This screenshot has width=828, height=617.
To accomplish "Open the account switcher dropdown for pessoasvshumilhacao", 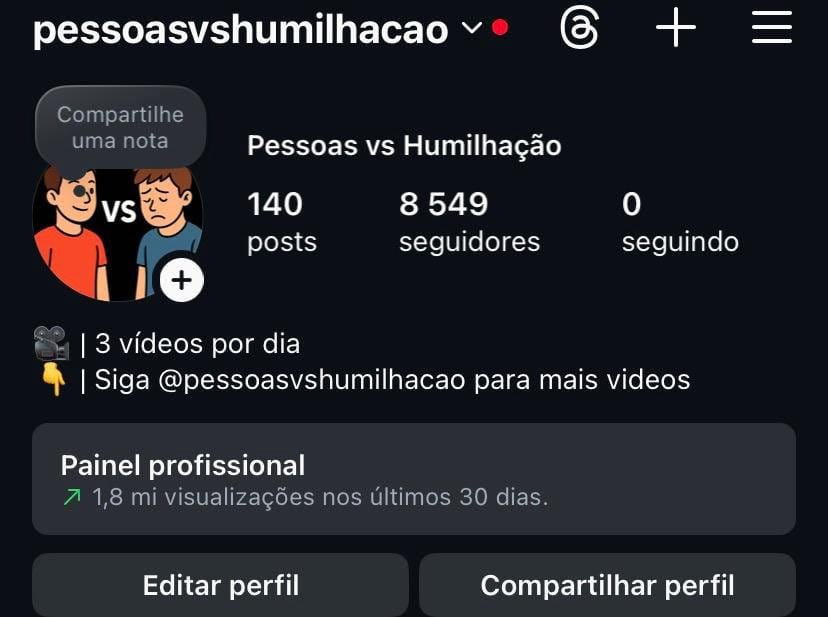I will click(x=471, y=29).
